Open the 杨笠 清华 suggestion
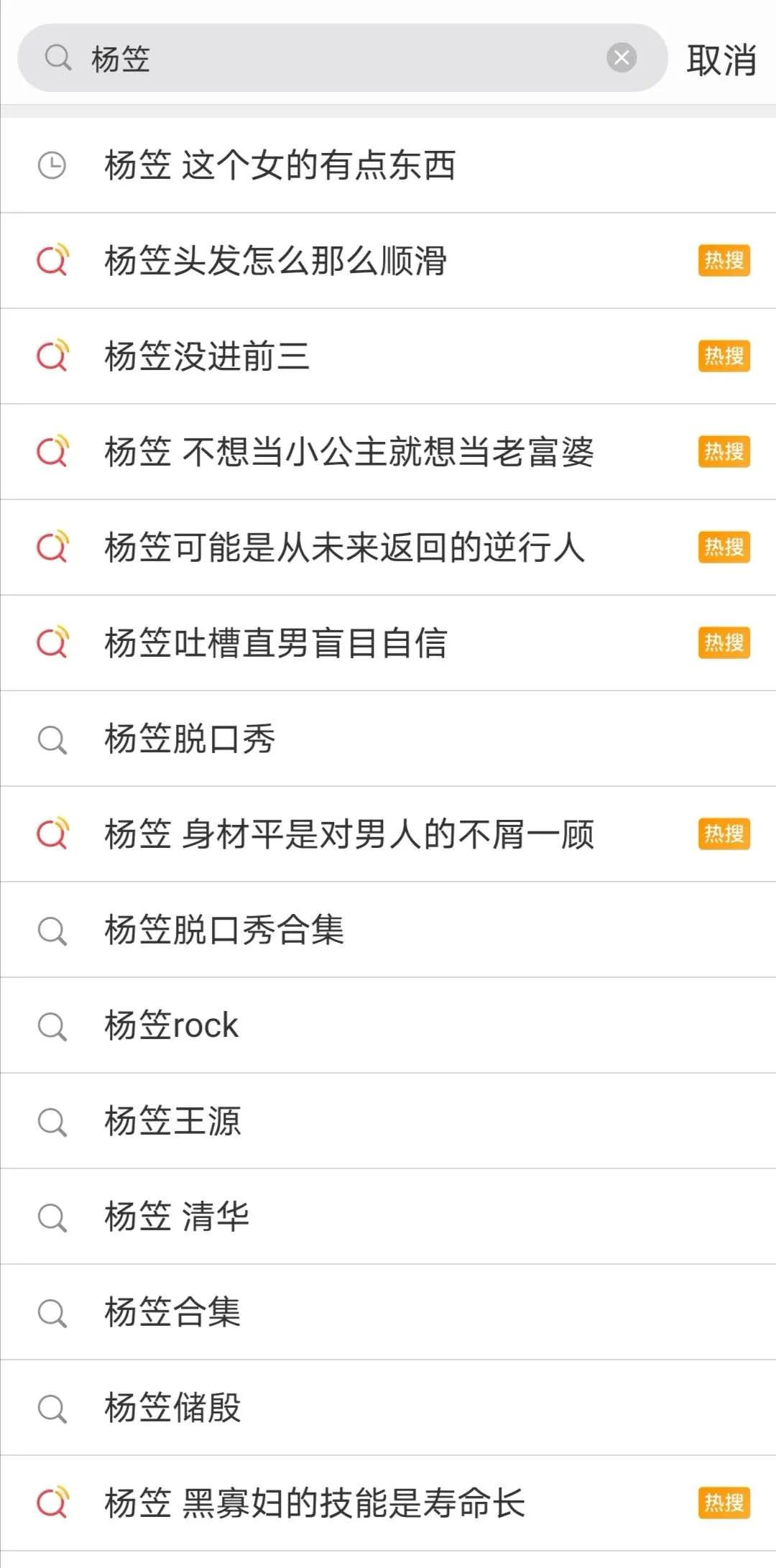Viewport: 776px width, 1568px height. click(177, 1217)
